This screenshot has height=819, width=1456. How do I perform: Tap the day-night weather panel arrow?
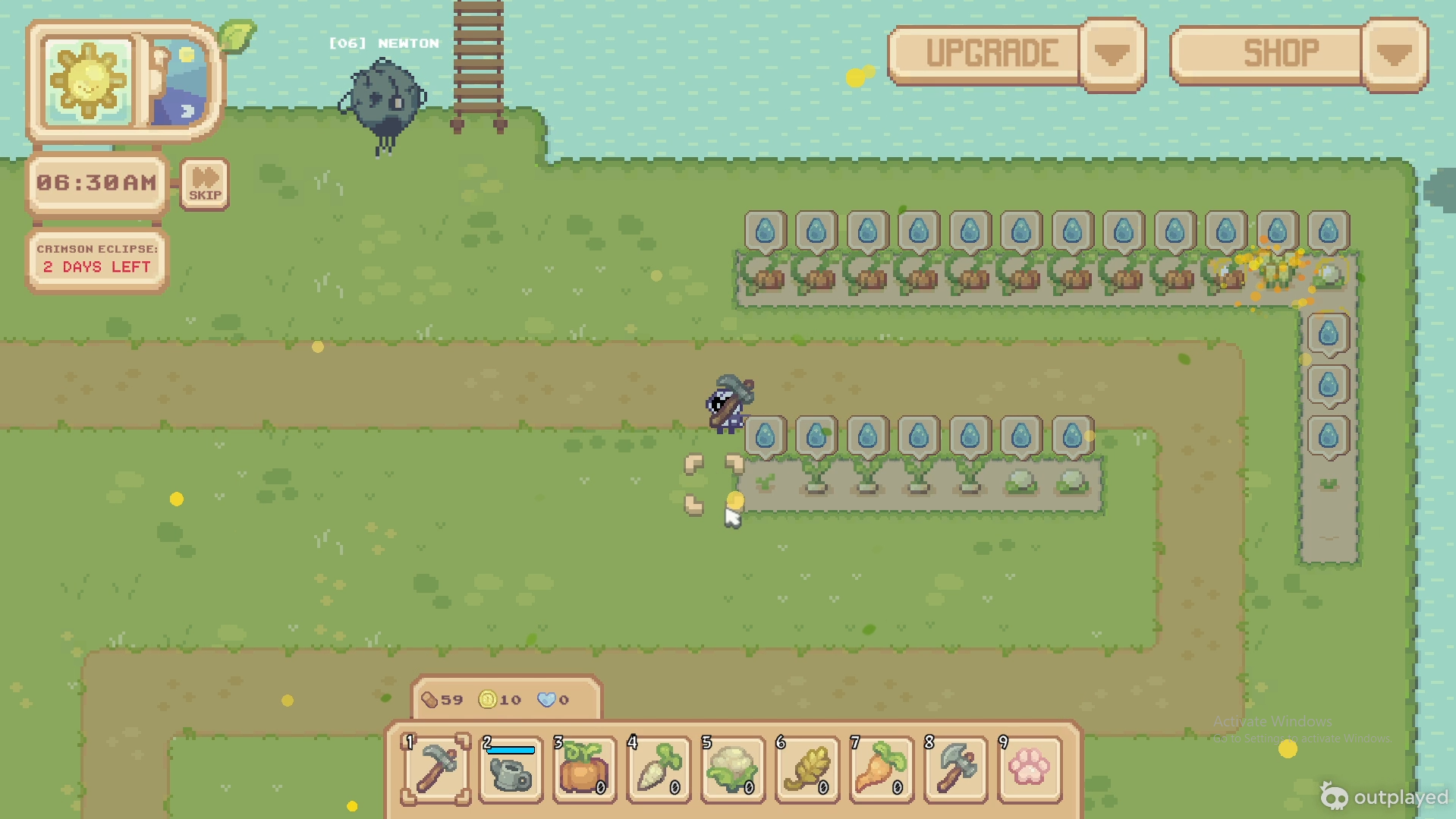(x=187, y=112)
